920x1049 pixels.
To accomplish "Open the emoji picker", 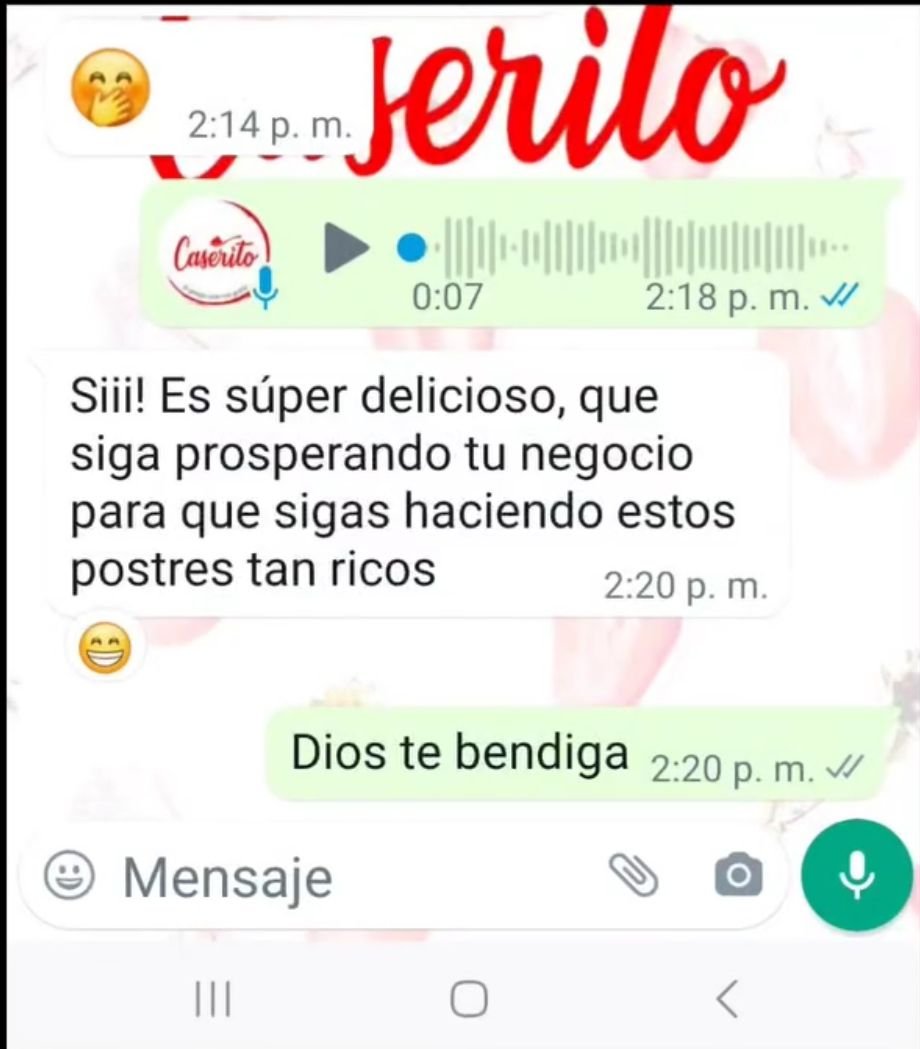I will (71, 876).
